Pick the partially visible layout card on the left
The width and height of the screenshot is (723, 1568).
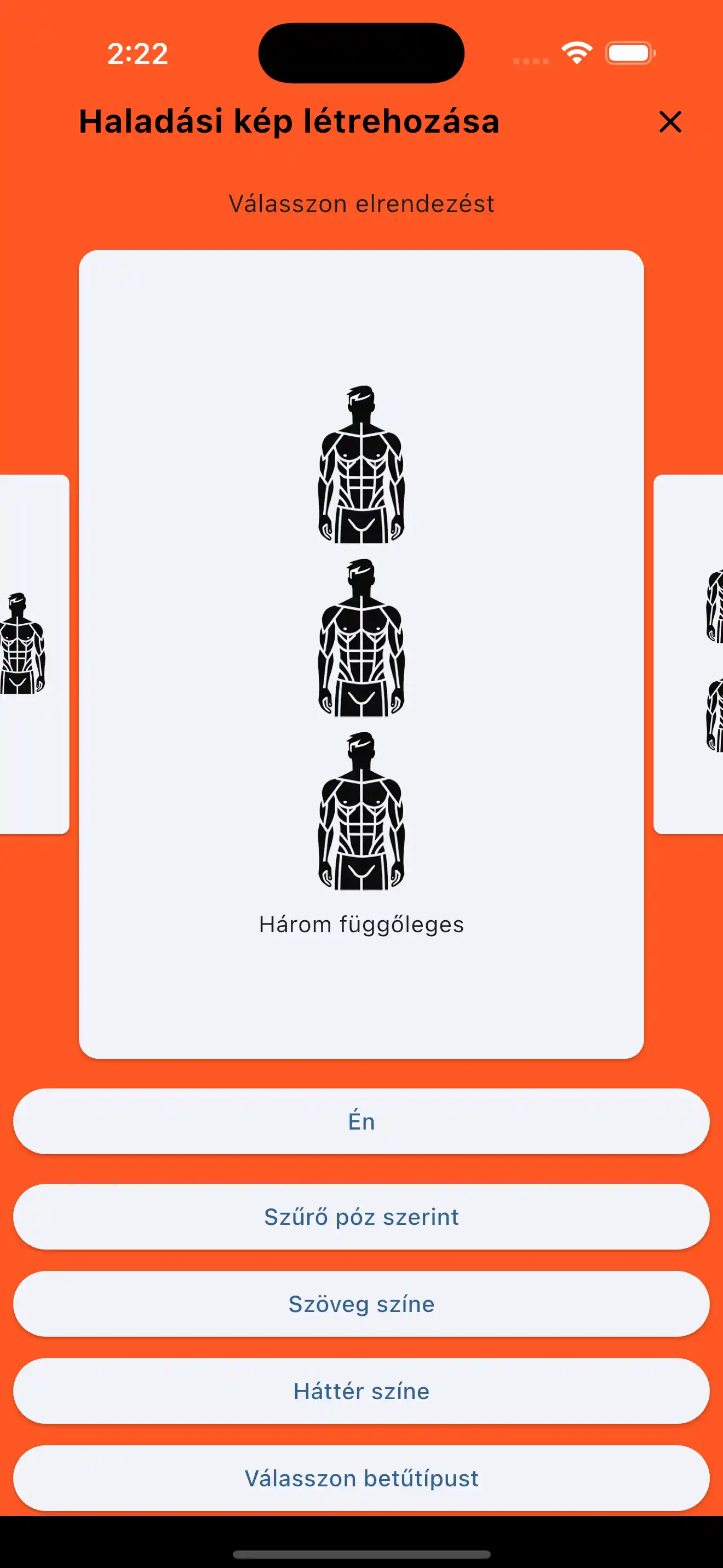click(32, 654)
